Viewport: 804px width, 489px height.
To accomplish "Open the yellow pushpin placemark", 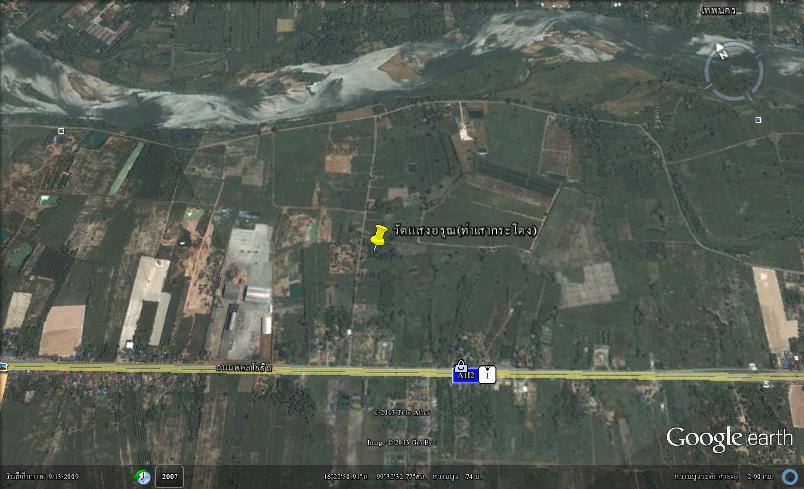I will pos(379,237).
